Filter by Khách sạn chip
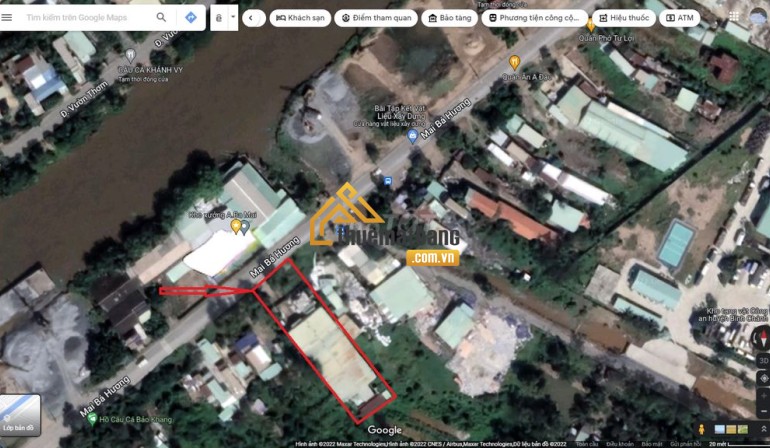 (300, 18)
